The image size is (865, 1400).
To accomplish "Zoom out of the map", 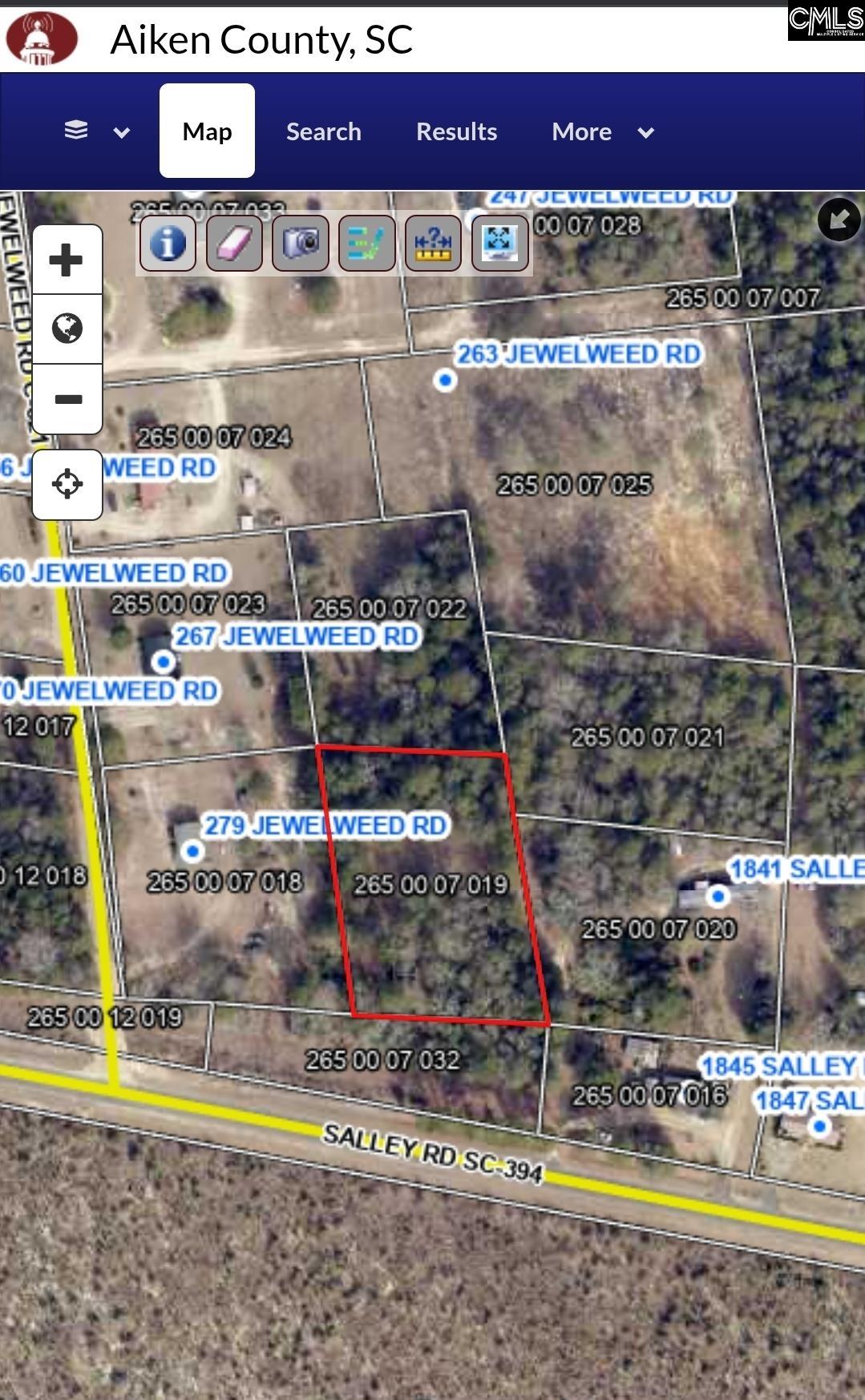I will click(67, 399).
